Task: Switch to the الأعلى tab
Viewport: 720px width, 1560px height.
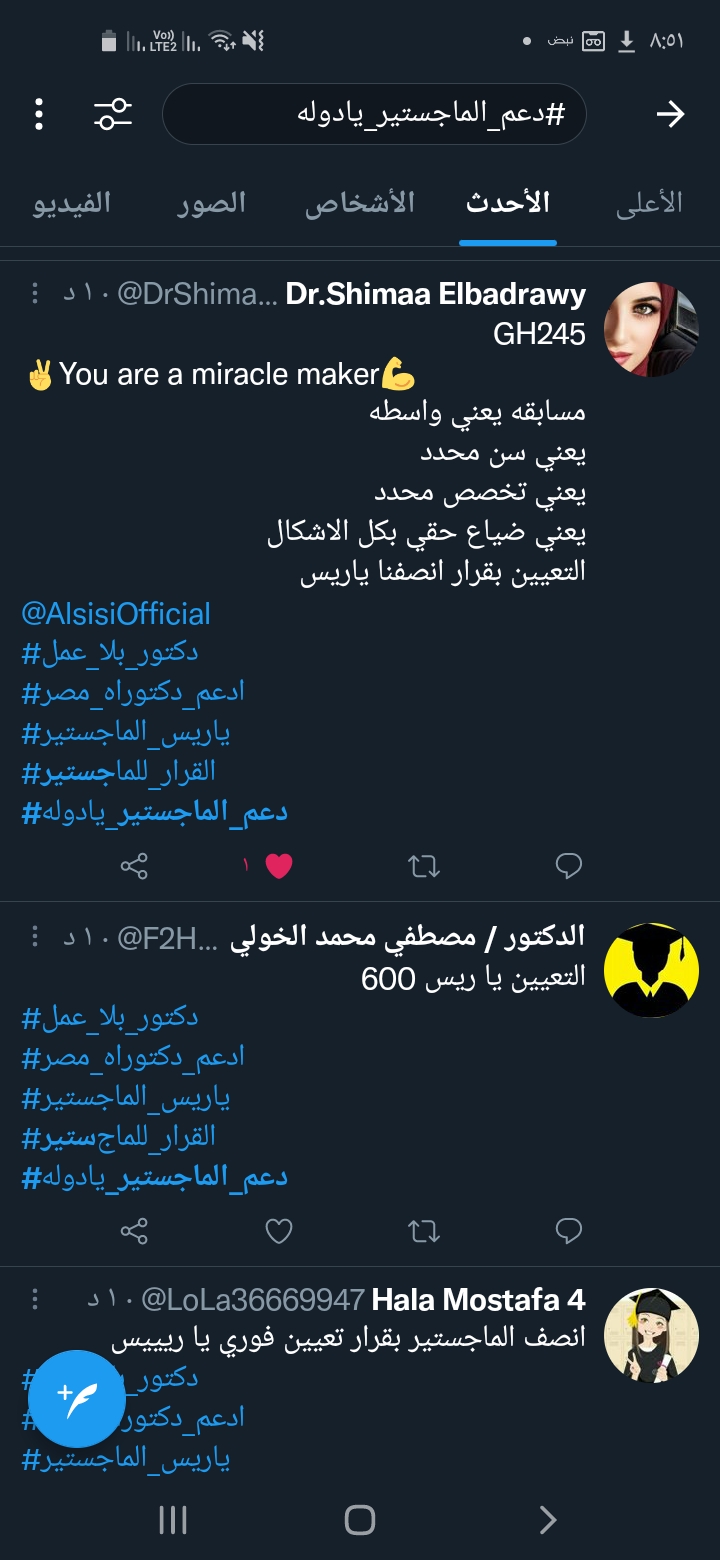Action: 648,203
